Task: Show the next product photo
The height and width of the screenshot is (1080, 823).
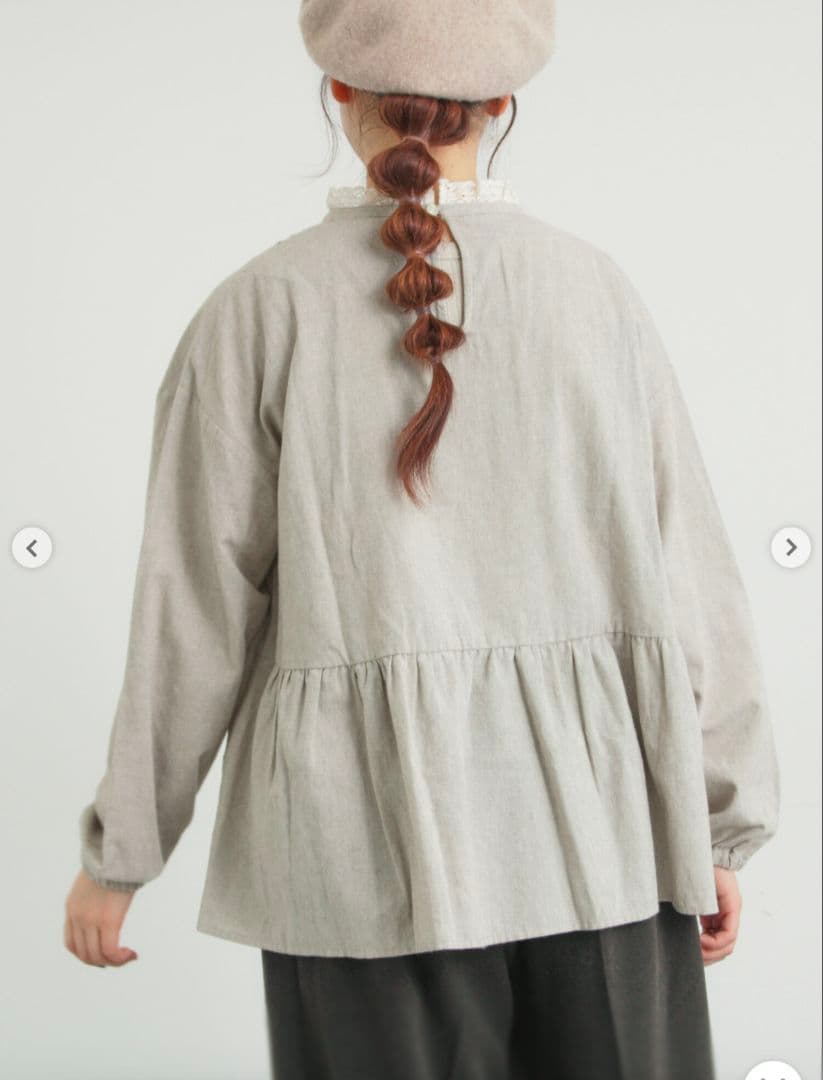Action: point(791,548)
